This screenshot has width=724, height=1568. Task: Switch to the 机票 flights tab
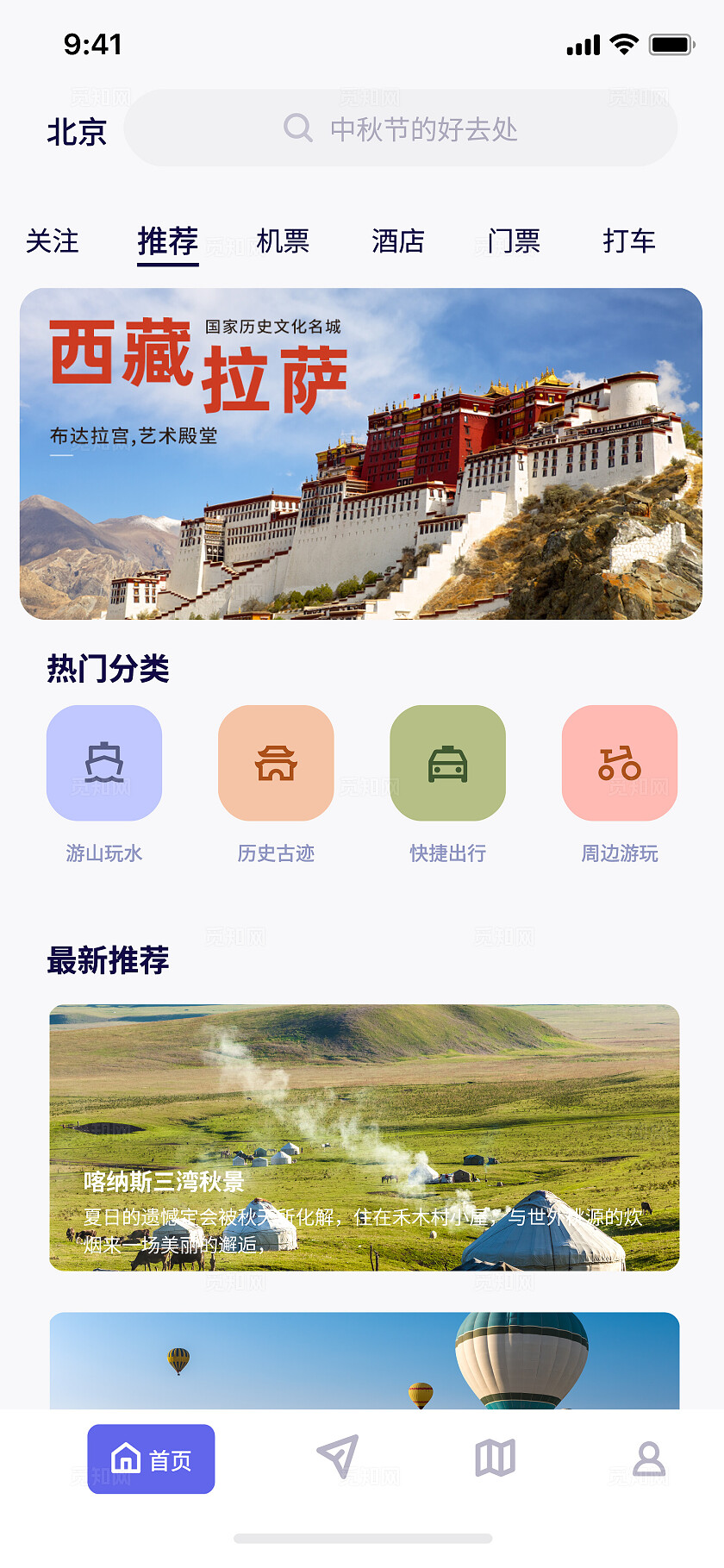(x=284, y=242)
